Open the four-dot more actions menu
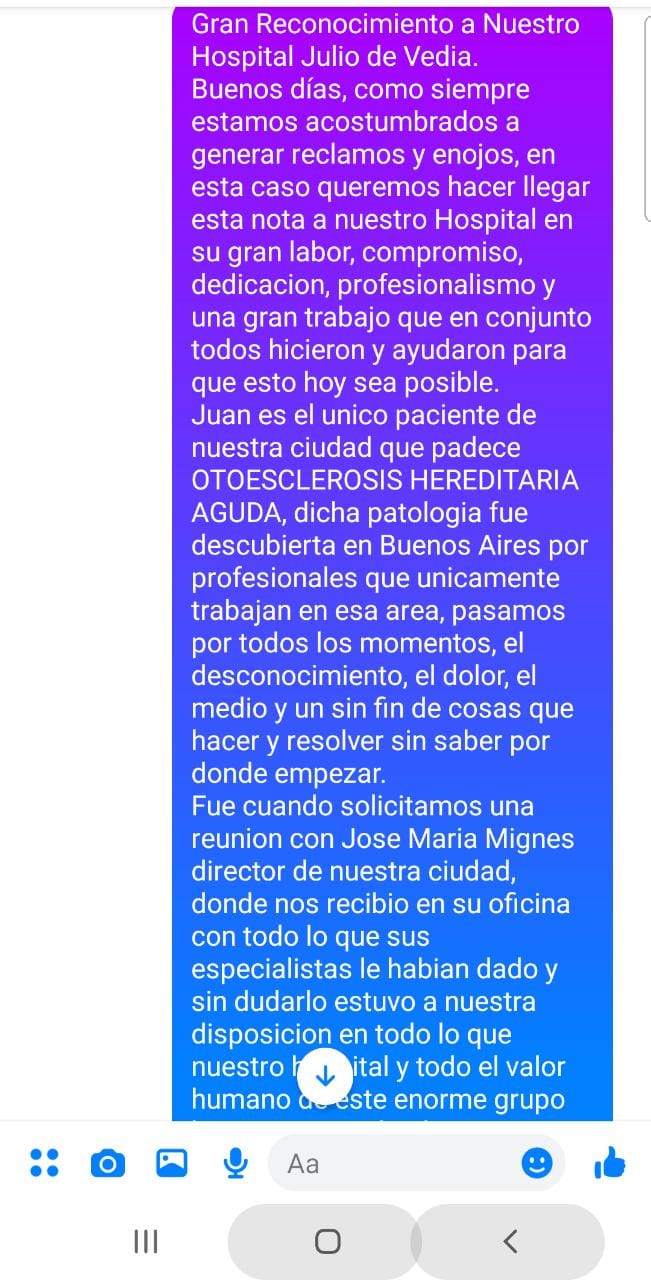This screenshot has height=1280, width=651. coord(44,1162)
